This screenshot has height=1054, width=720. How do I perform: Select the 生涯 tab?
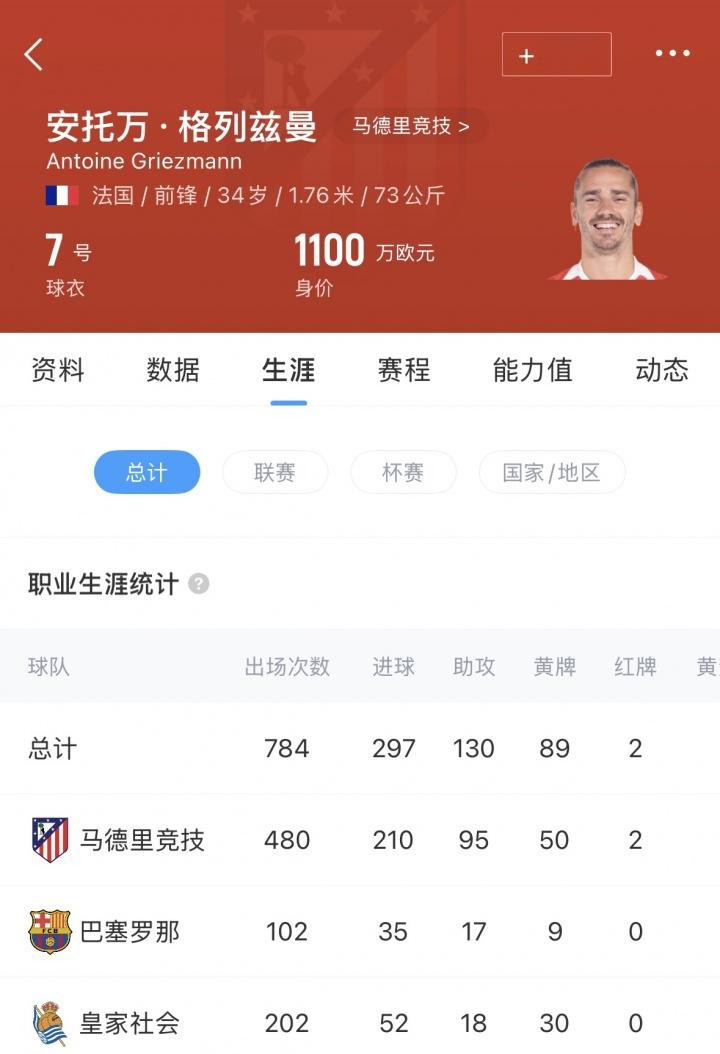pos(288,370)
